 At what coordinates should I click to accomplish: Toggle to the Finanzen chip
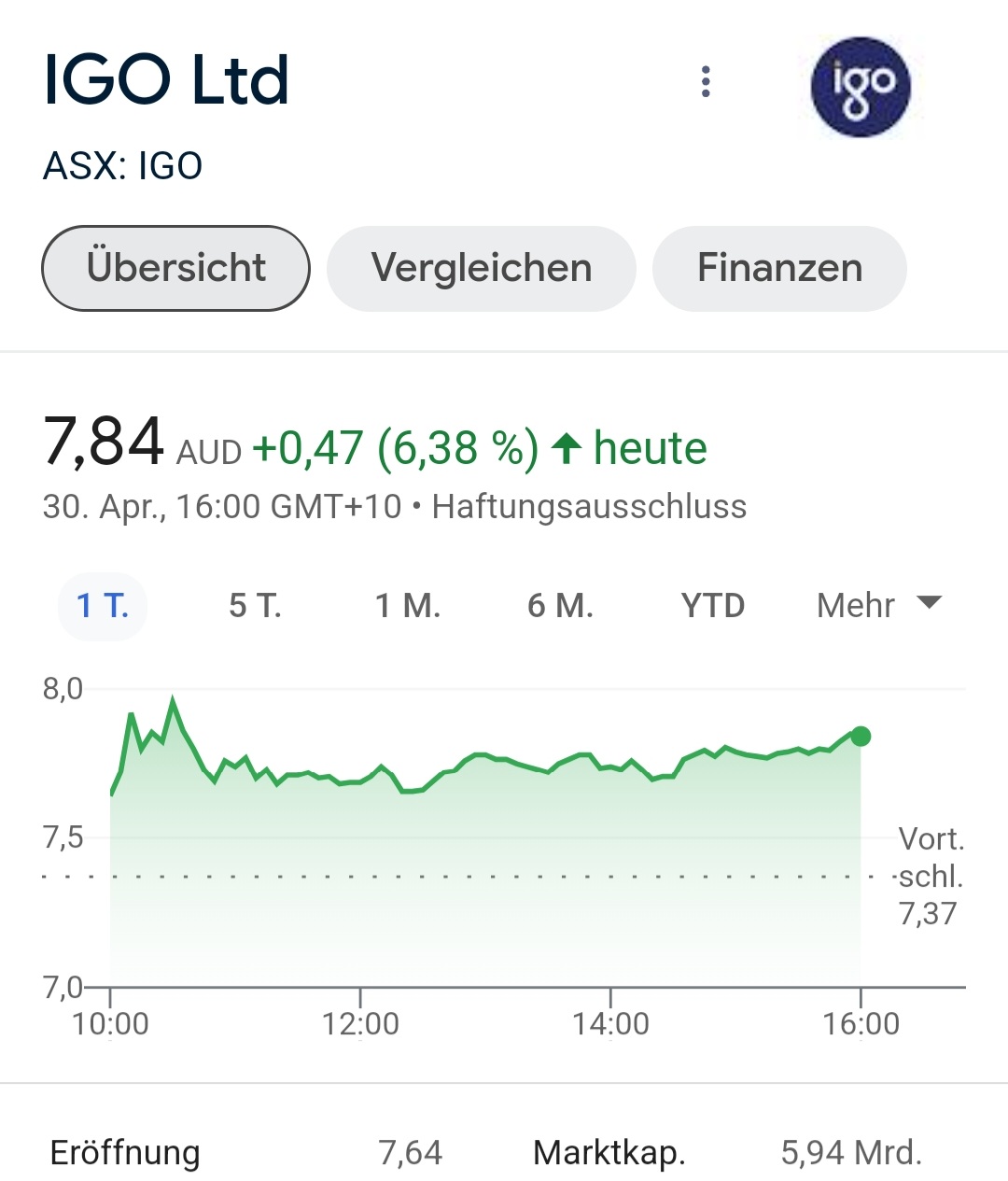tap(779, 268)
